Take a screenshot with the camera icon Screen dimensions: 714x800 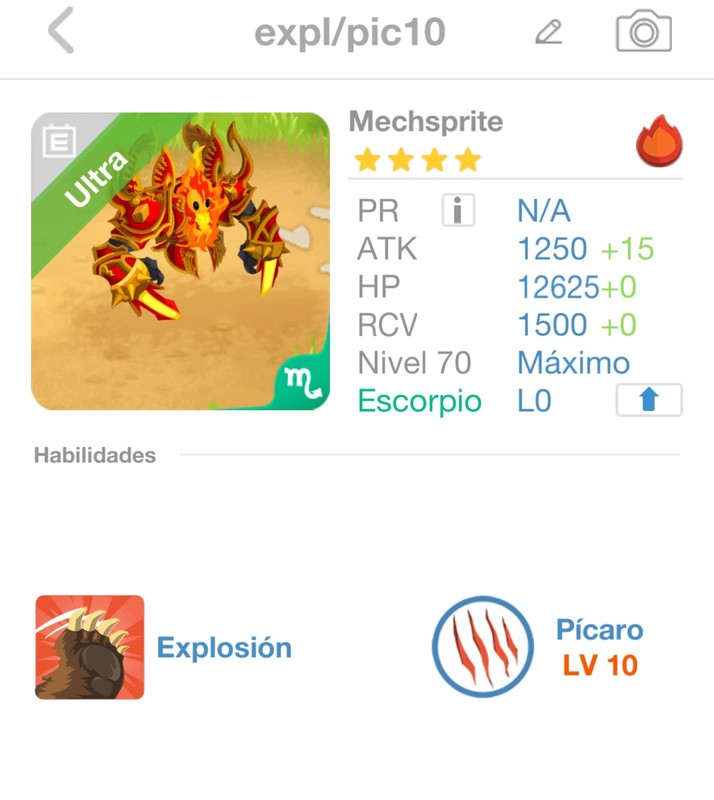pos(643,32)
